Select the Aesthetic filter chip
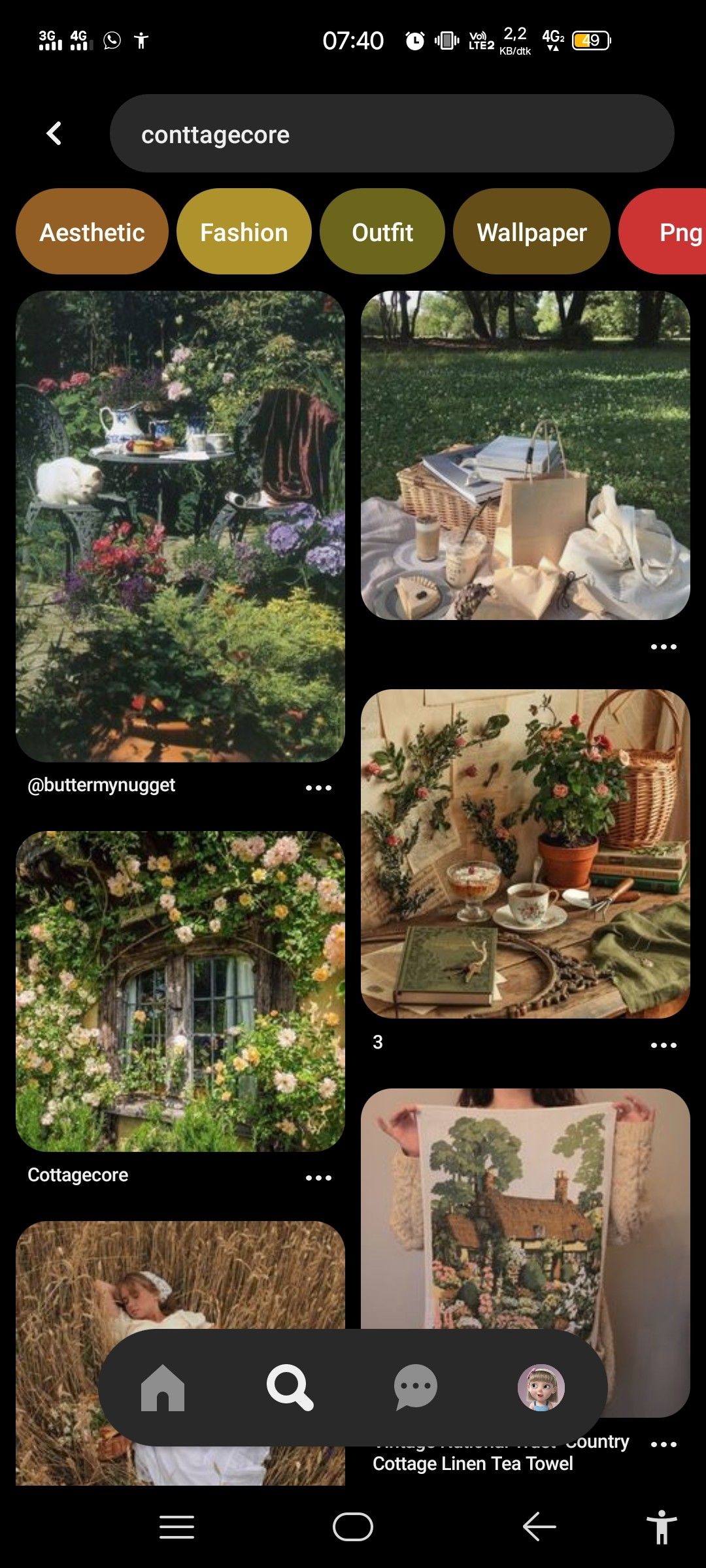Screen dimensions: 706x1568 click(92, 232)
